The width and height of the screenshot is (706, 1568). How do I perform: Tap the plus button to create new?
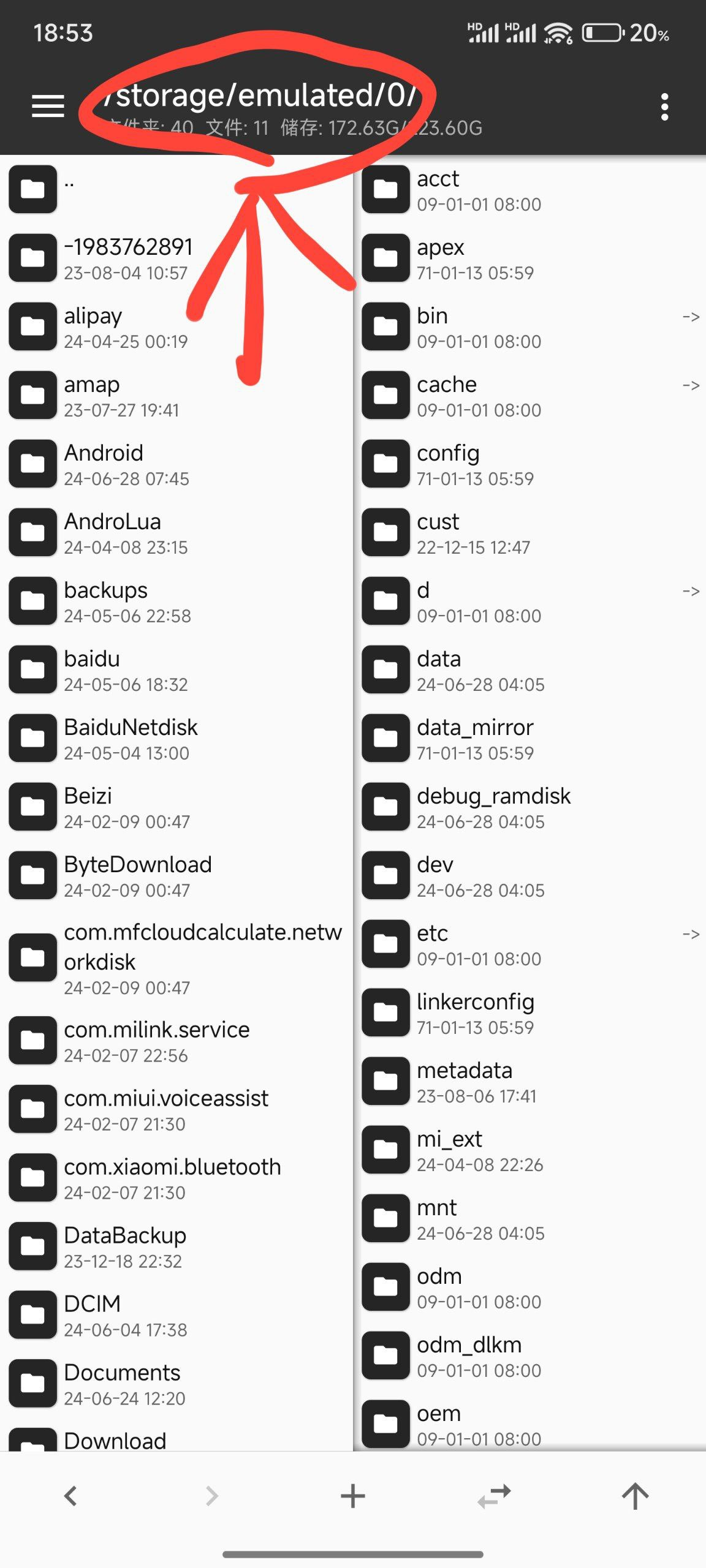(x=353, y=1496)
